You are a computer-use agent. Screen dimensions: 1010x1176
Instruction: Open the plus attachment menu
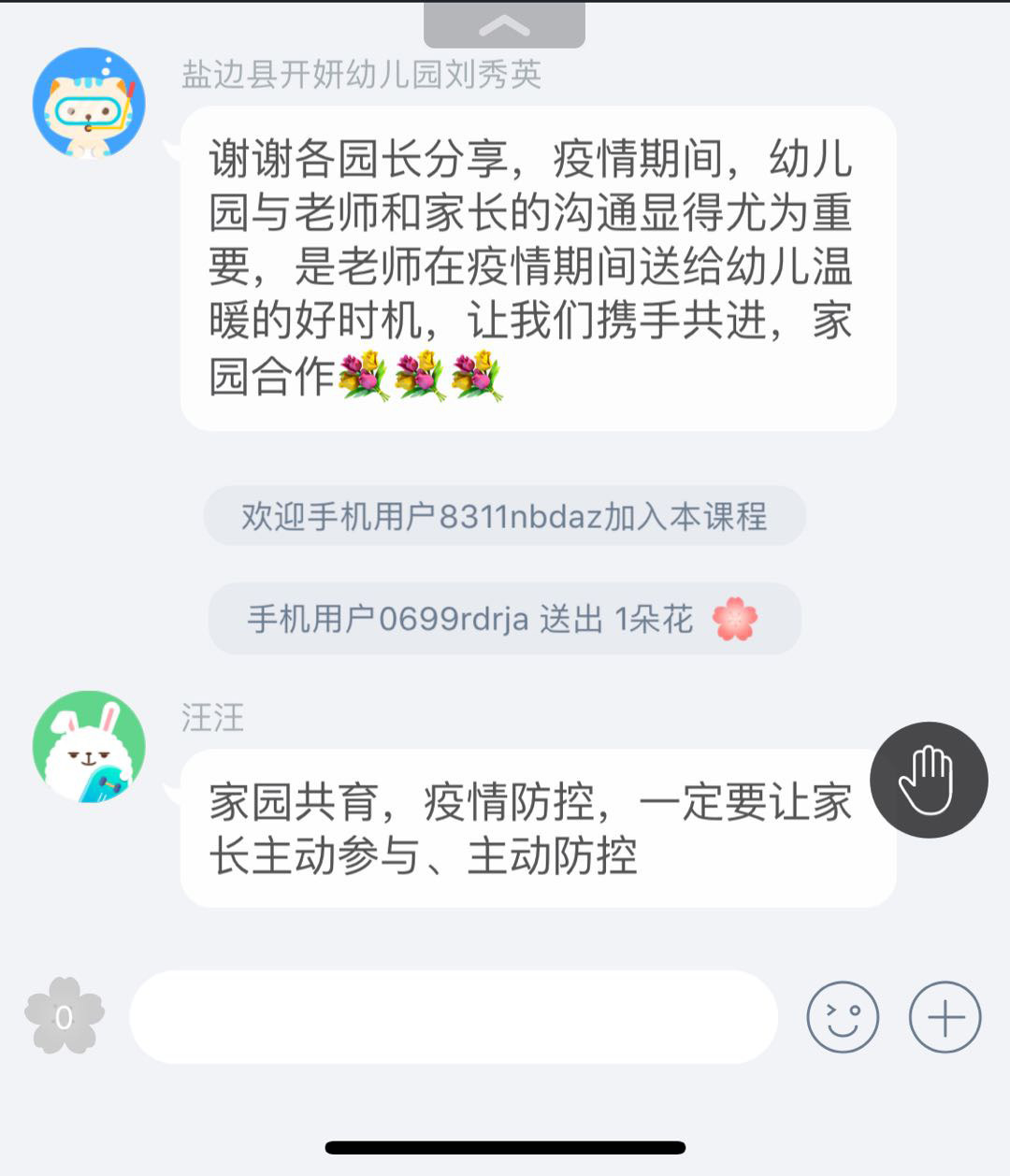pyautogui.click(x=945, y=1016)
